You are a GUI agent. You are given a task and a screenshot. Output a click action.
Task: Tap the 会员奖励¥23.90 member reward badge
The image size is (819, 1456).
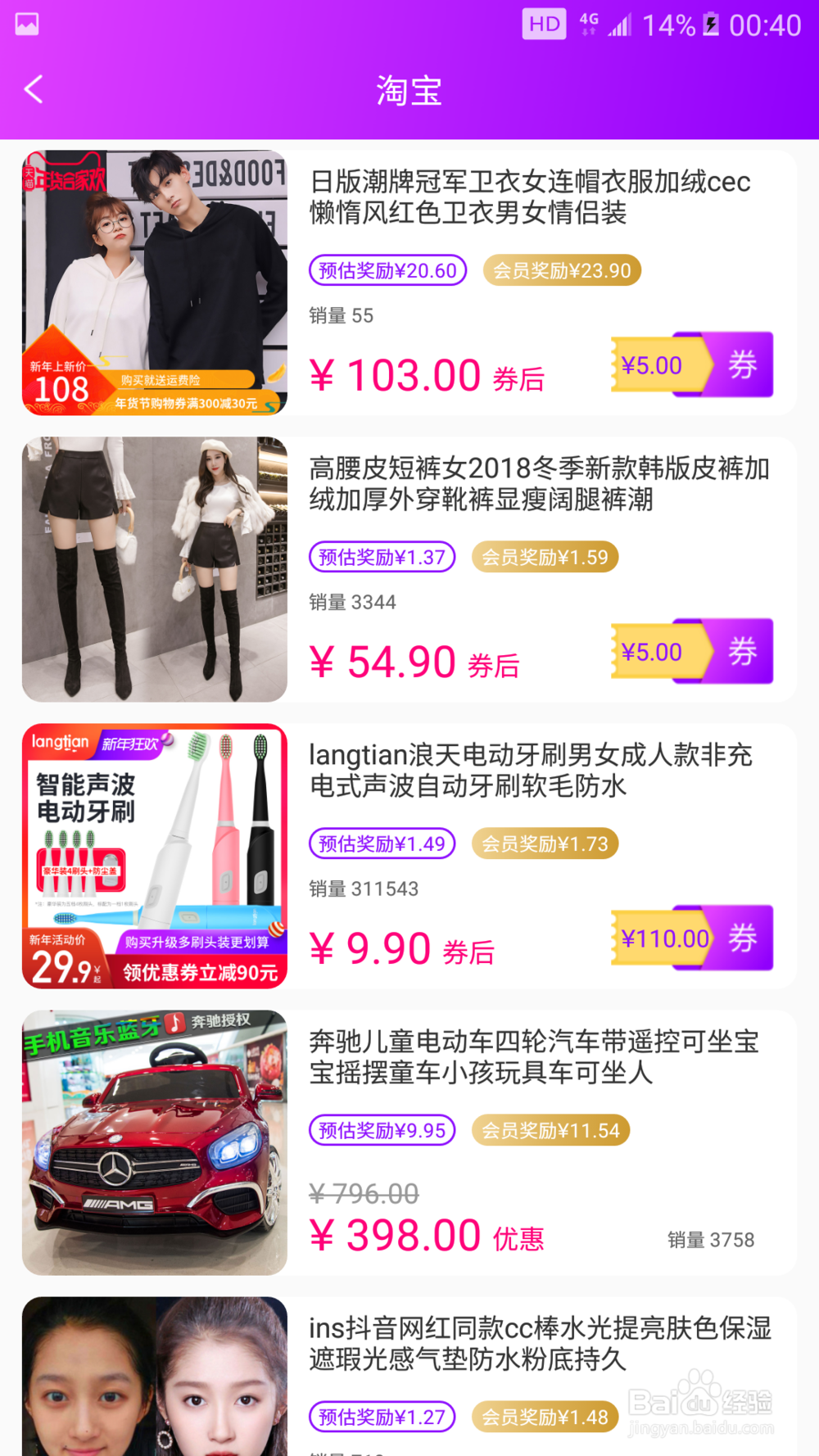tap(562, 270)
